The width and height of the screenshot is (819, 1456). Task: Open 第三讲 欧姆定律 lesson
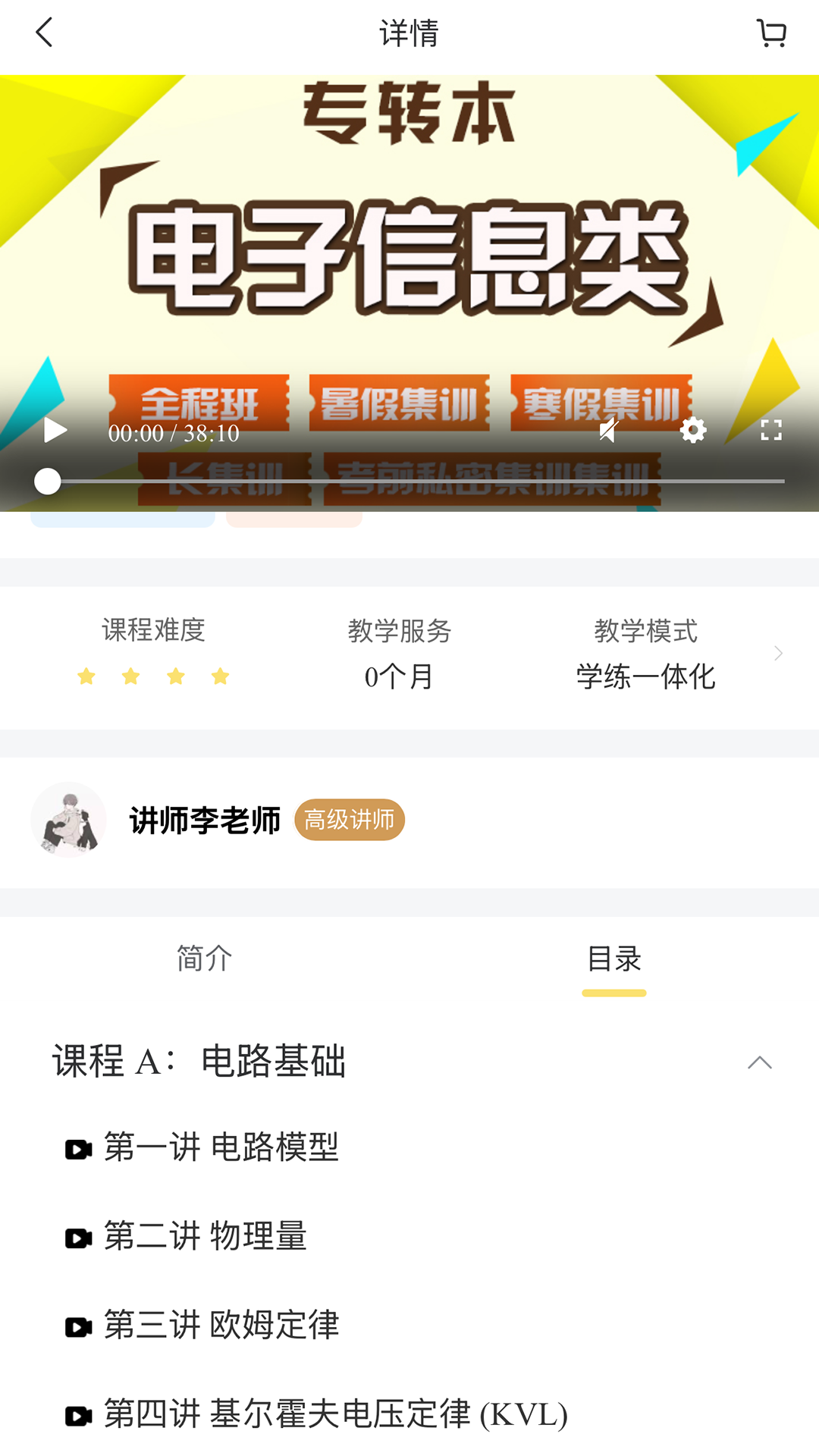pyautogui.click(x=221, y=1325)
